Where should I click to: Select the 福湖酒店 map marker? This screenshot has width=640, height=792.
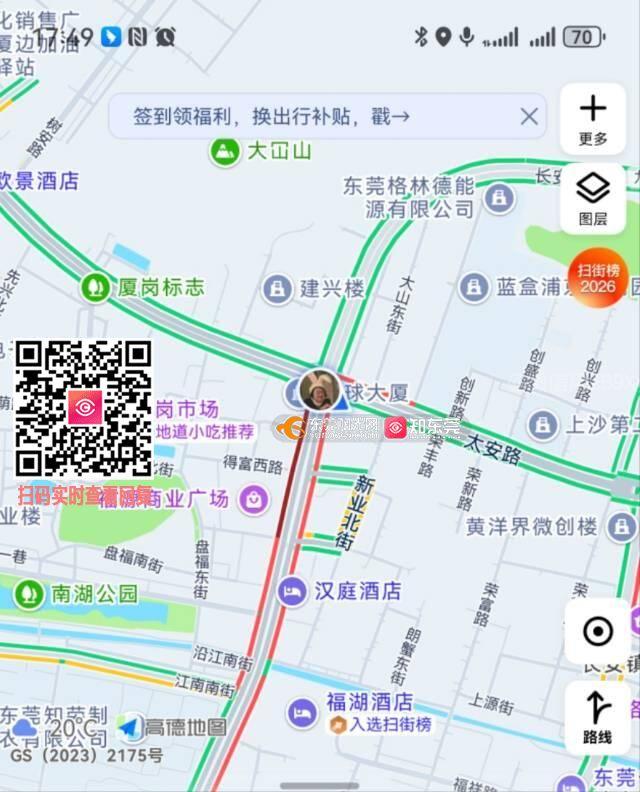(302, 712)
